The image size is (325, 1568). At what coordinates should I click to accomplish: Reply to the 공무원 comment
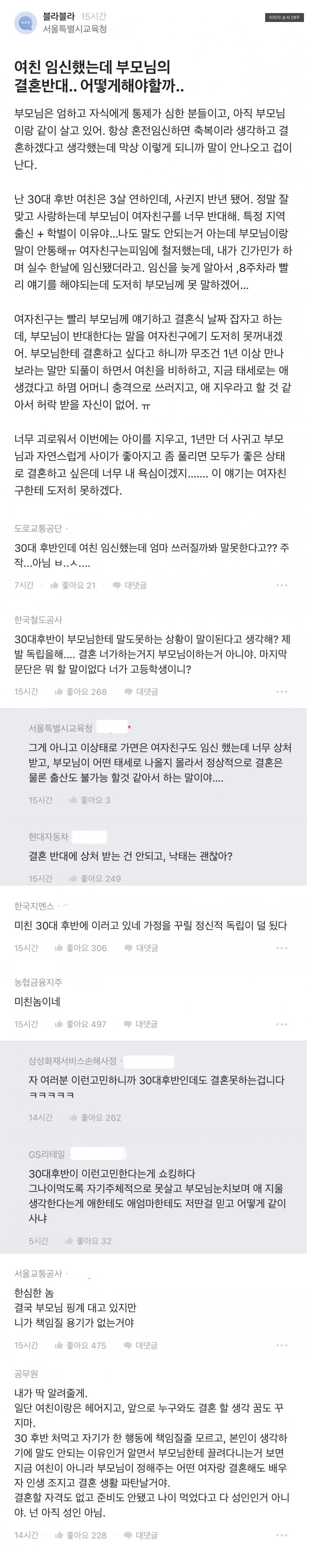[x=140, y=1535]
